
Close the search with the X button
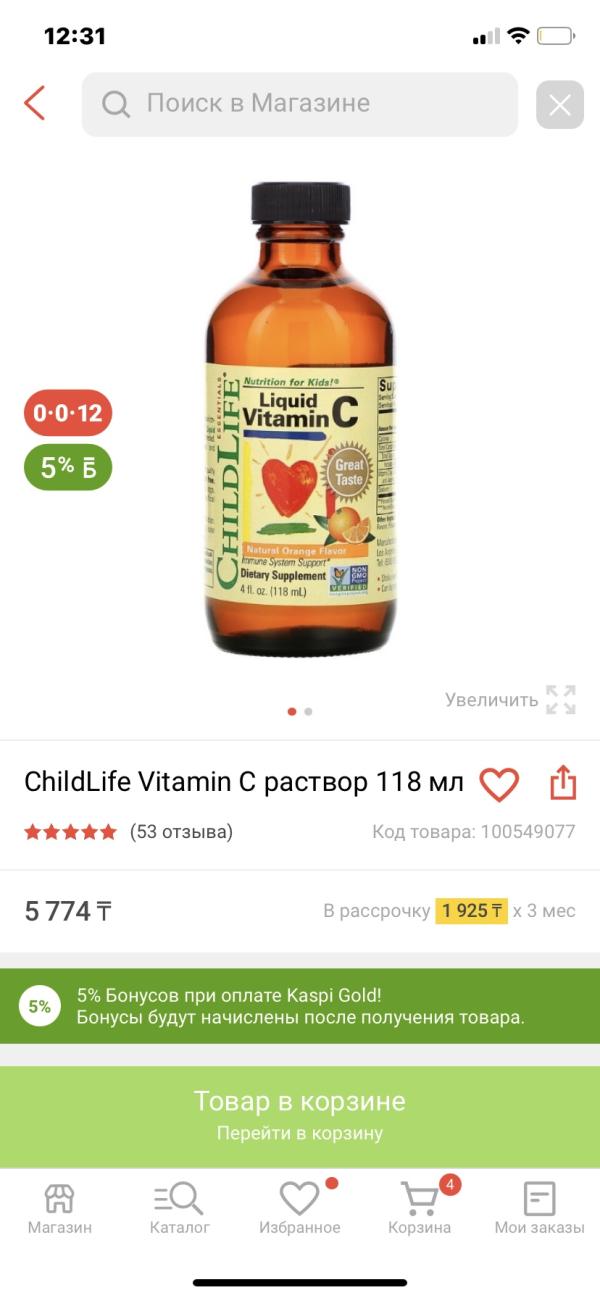559,105
